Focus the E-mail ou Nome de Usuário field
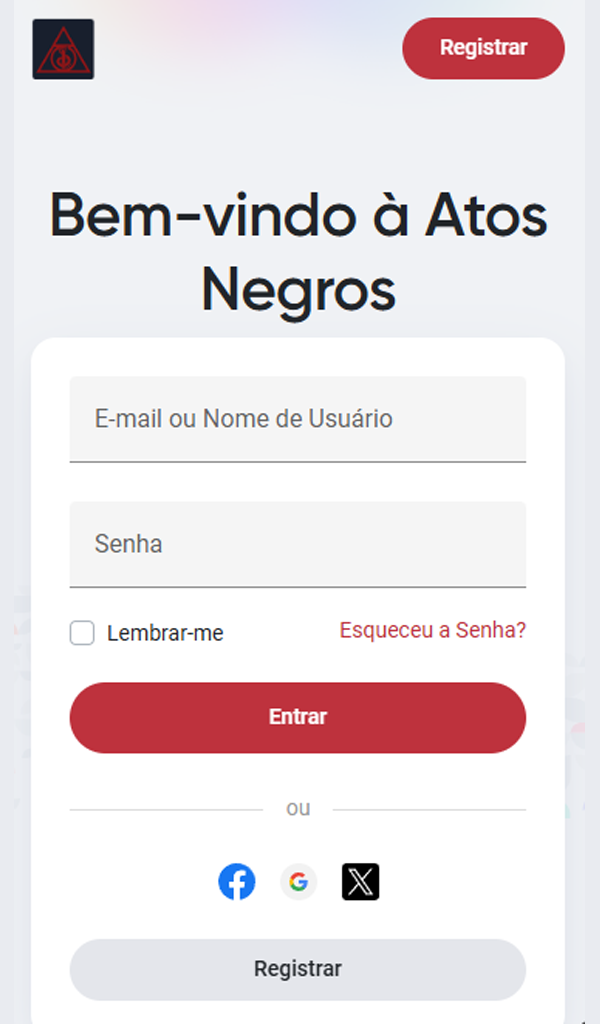Viewport: 600px width, 1024px height. pyautogui.click(x=298, y=419)
